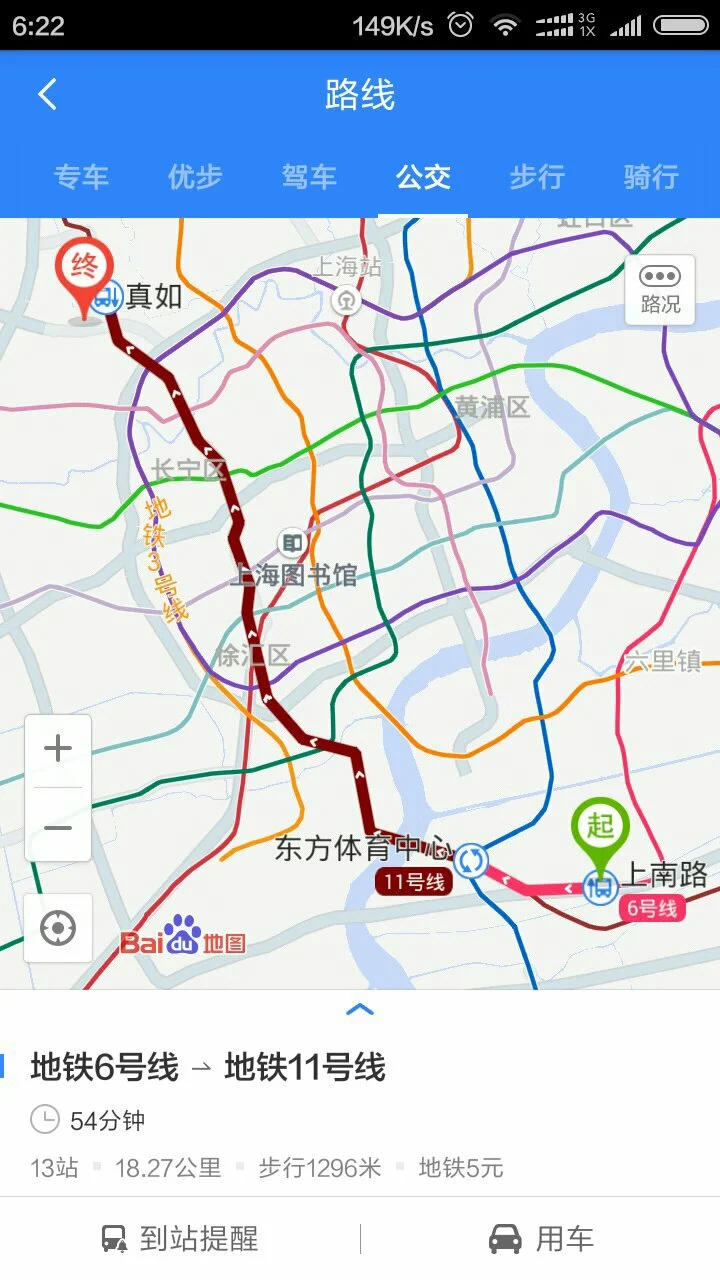Collapse the route summary panel chevron
Viewport: 720px width, 1280px height.
click(x=360, y=1009)
